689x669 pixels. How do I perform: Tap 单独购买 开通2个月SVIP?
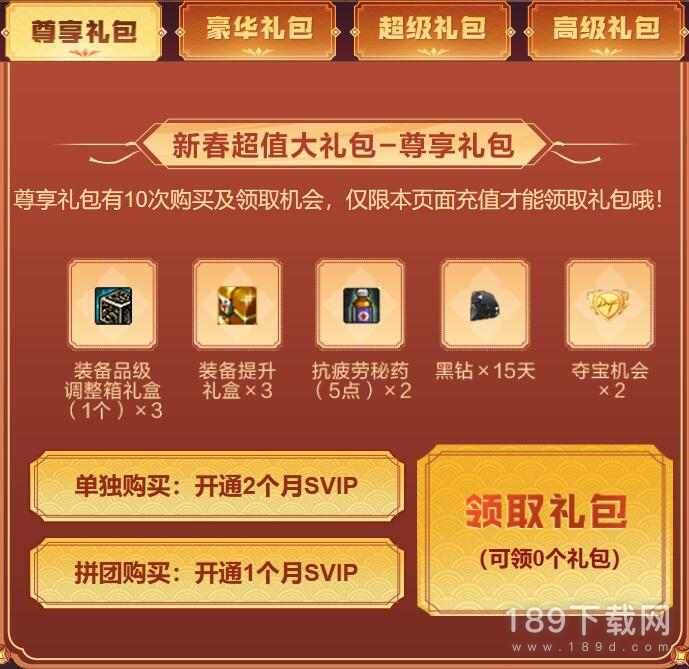217,487
